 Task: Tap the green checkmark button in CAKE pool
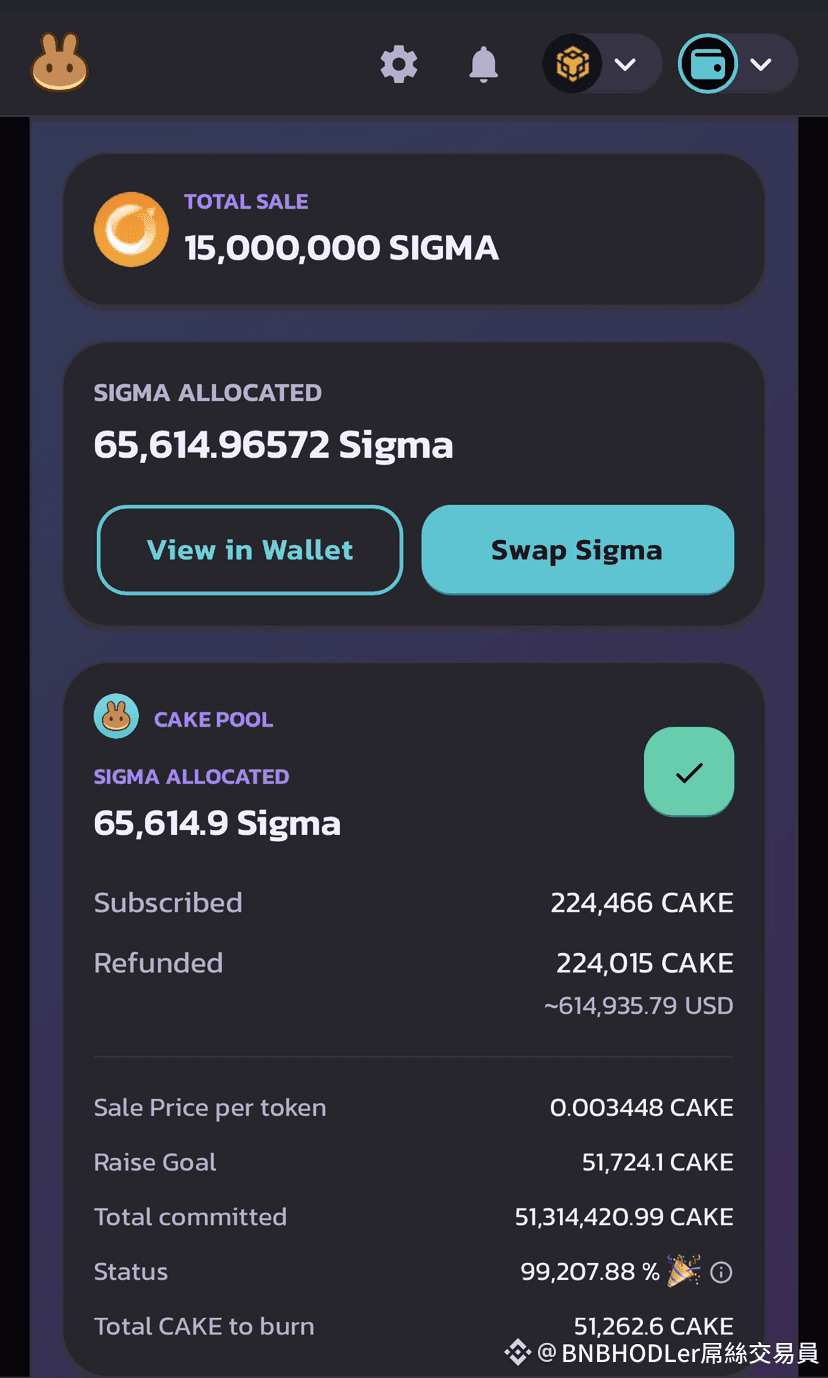pos(689,771)
